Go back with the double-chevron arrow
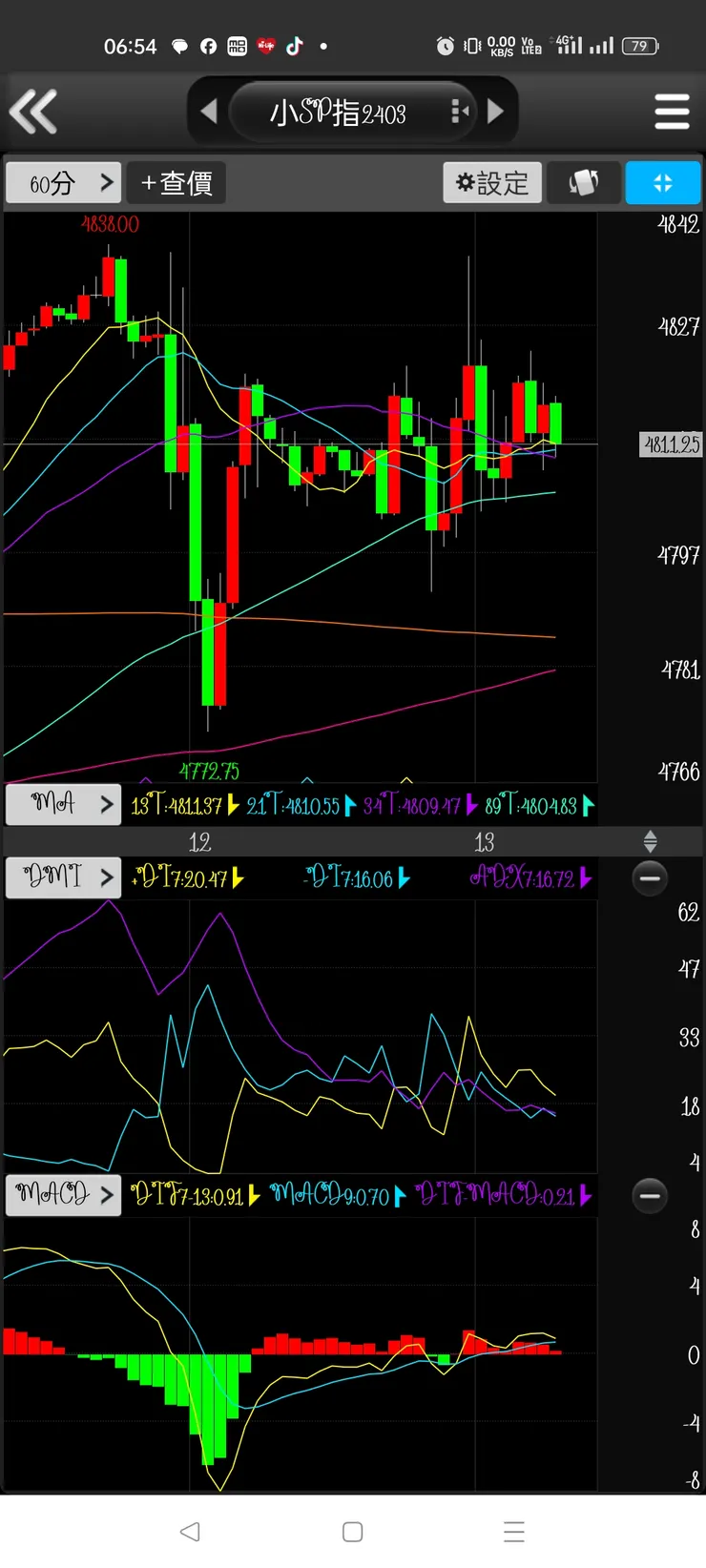 click(33, 112)
